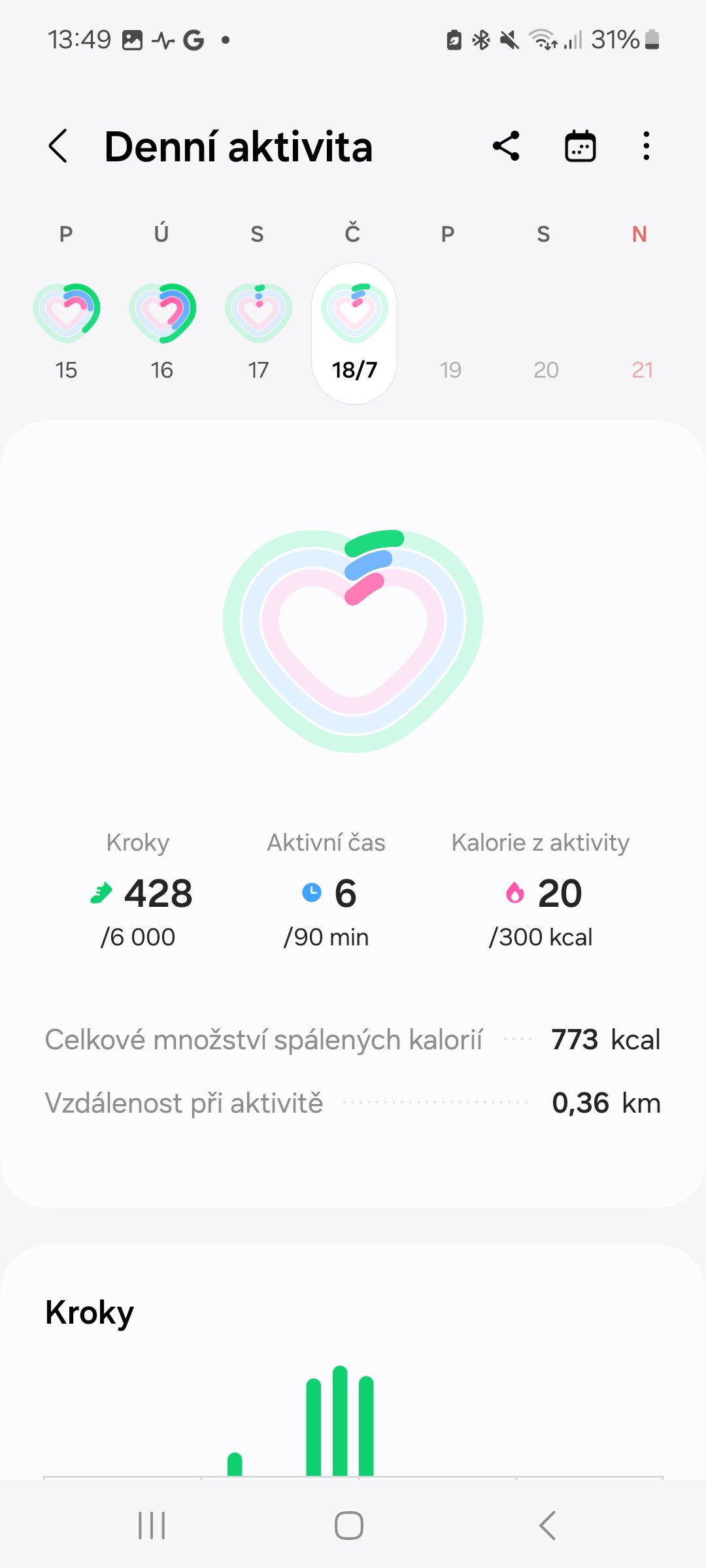
Task: Go back from Denní aktivita
Action: (x=58, y=146)
